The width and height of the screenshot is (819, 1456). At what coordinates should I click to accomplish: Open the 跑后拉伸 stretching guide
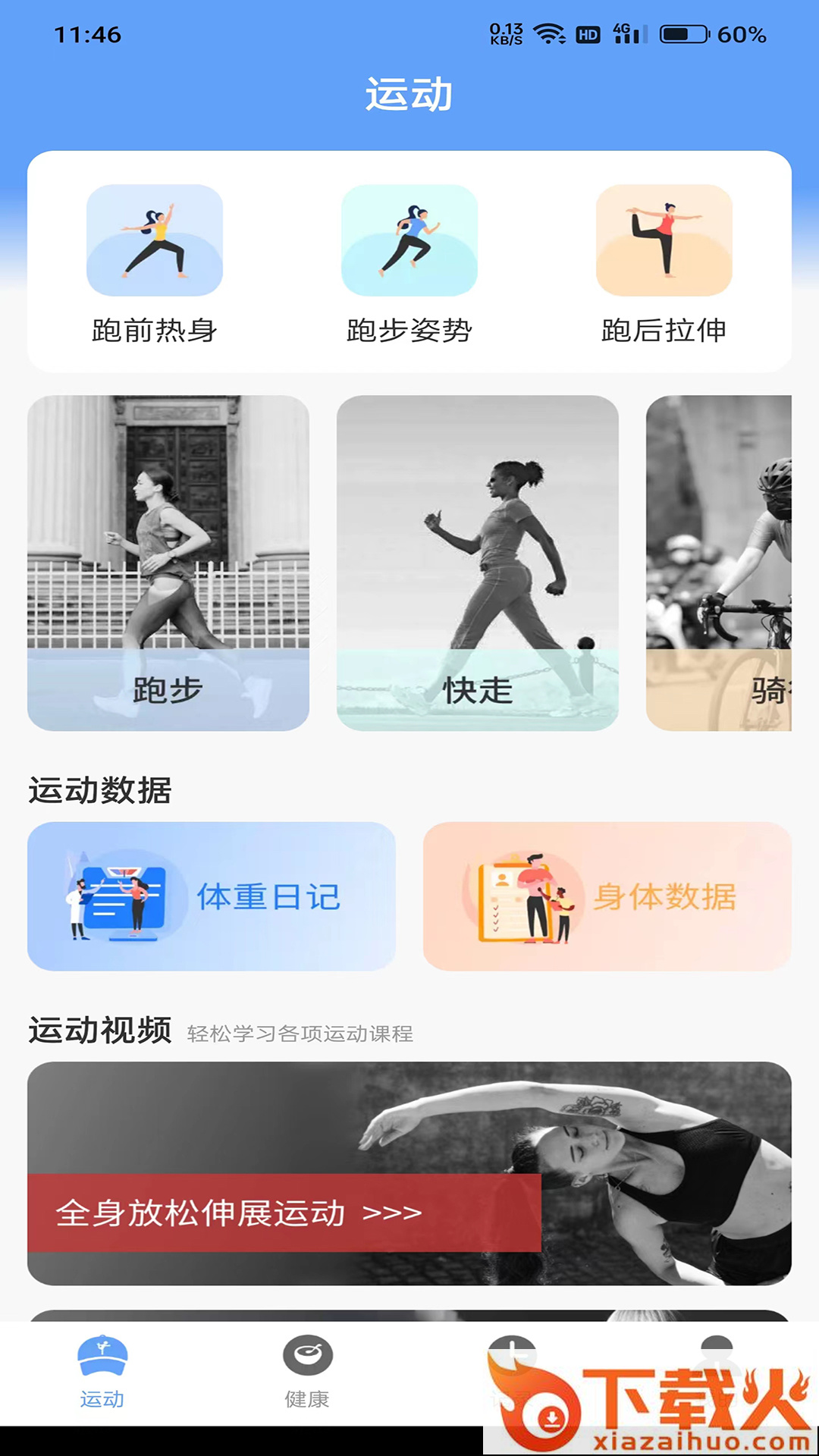[664, 263]
